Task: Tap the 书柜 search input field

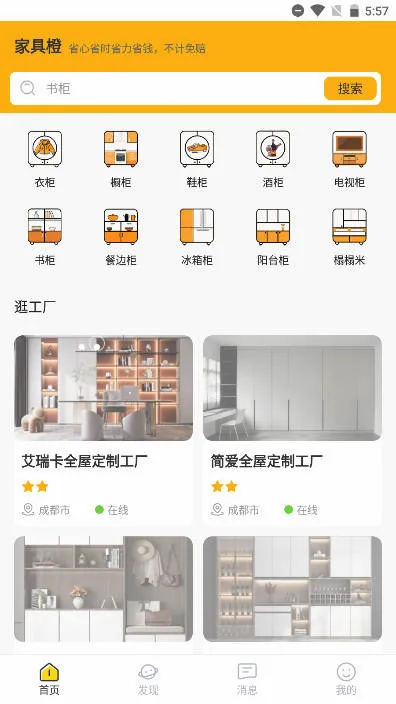Action: pyautogui.click(x=171, y=88)
